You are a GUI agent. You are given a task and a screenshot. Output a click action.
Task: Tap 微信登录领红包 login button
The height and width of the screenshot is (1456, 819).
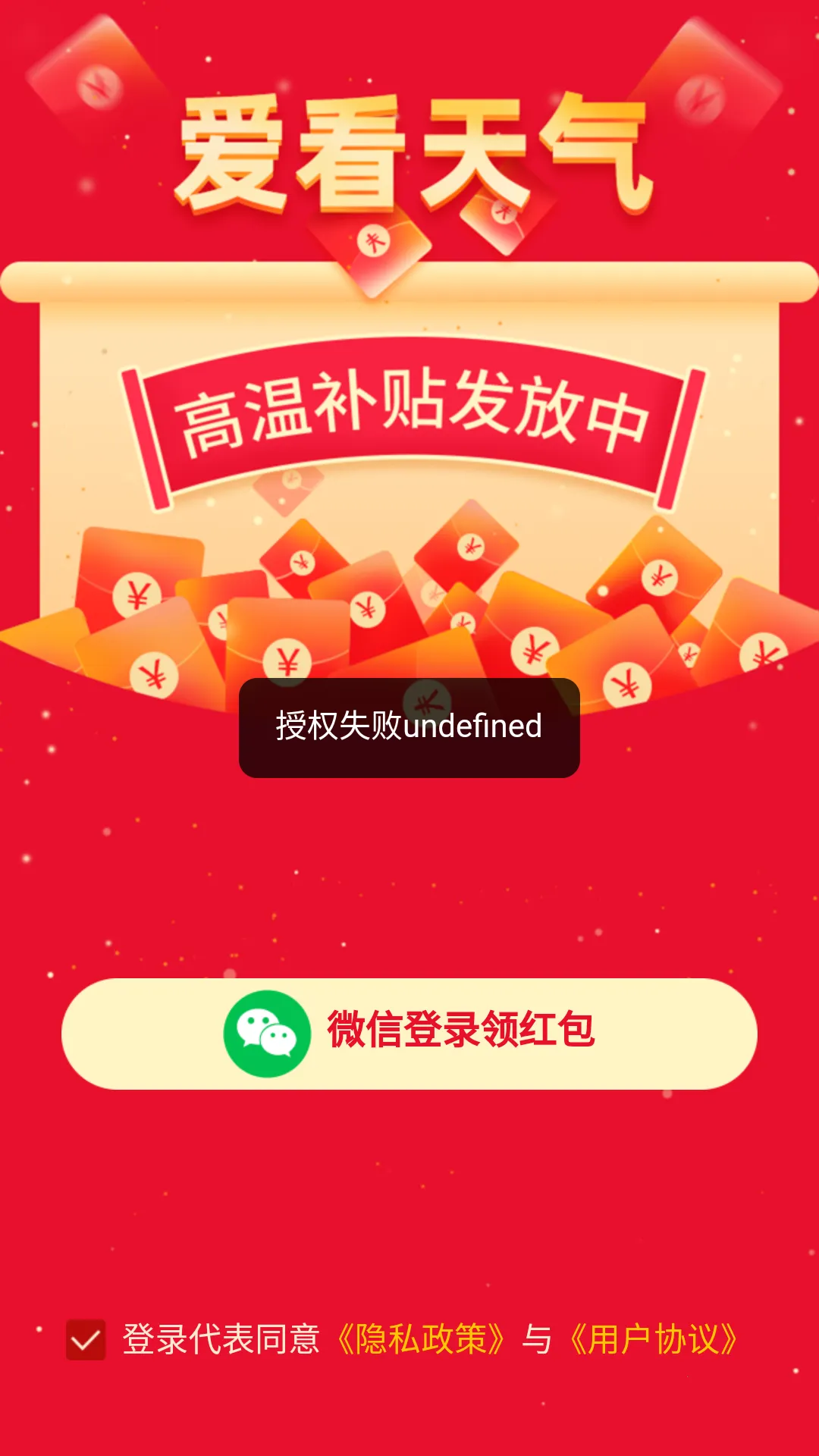pyautogui.click(x=409, y=1034)
